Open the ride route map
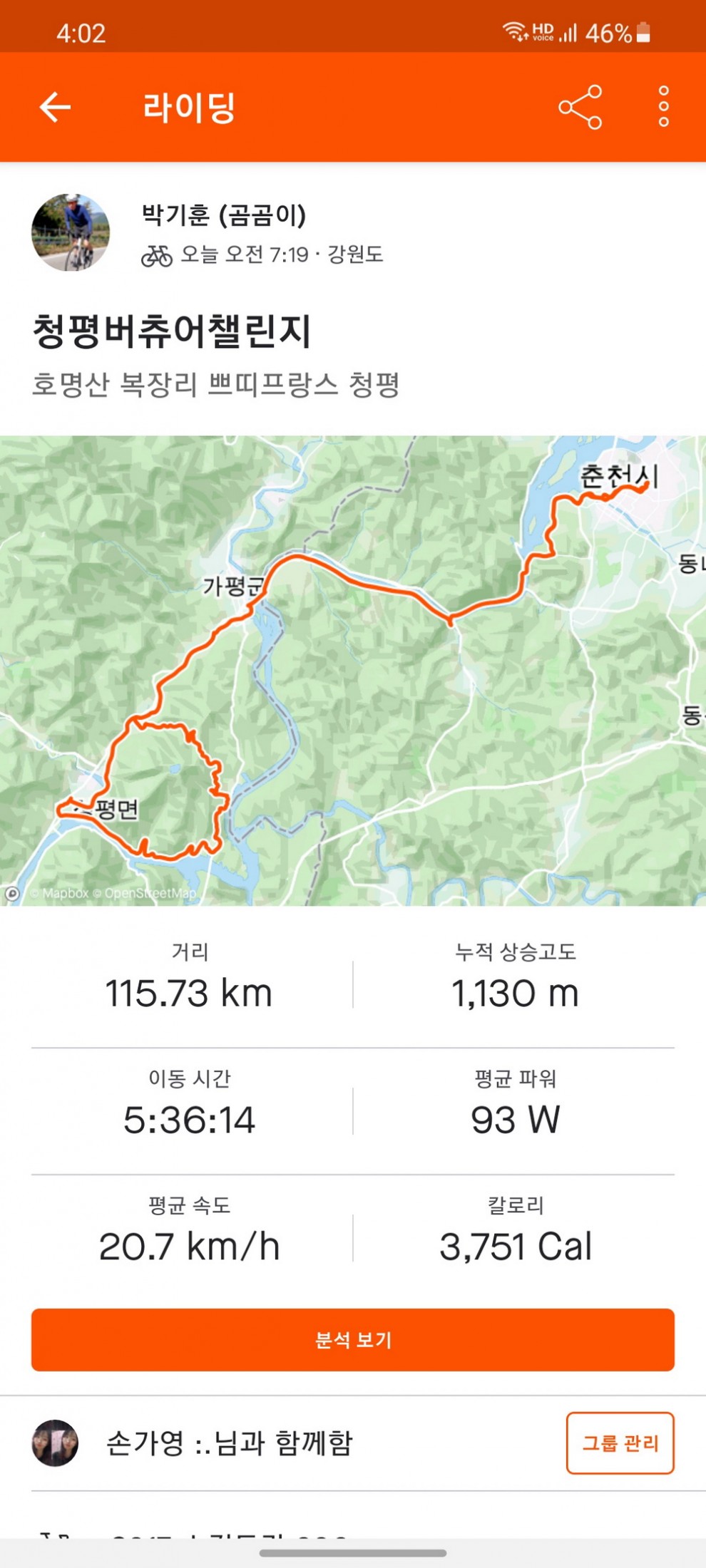 pos(353,670)
